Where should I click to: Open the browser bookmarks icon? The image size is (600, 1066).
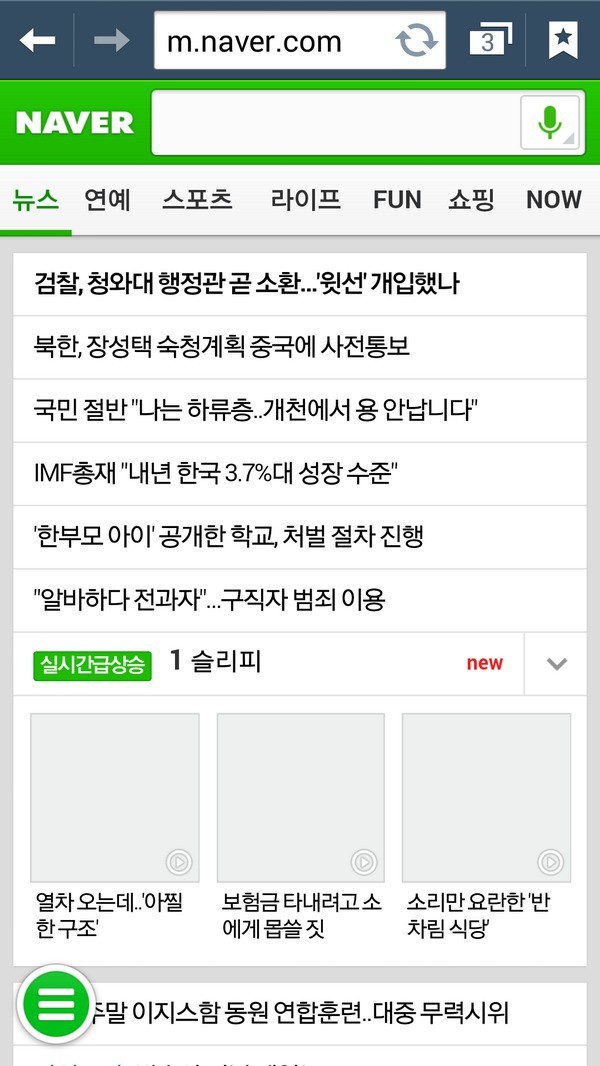(563, 40)
